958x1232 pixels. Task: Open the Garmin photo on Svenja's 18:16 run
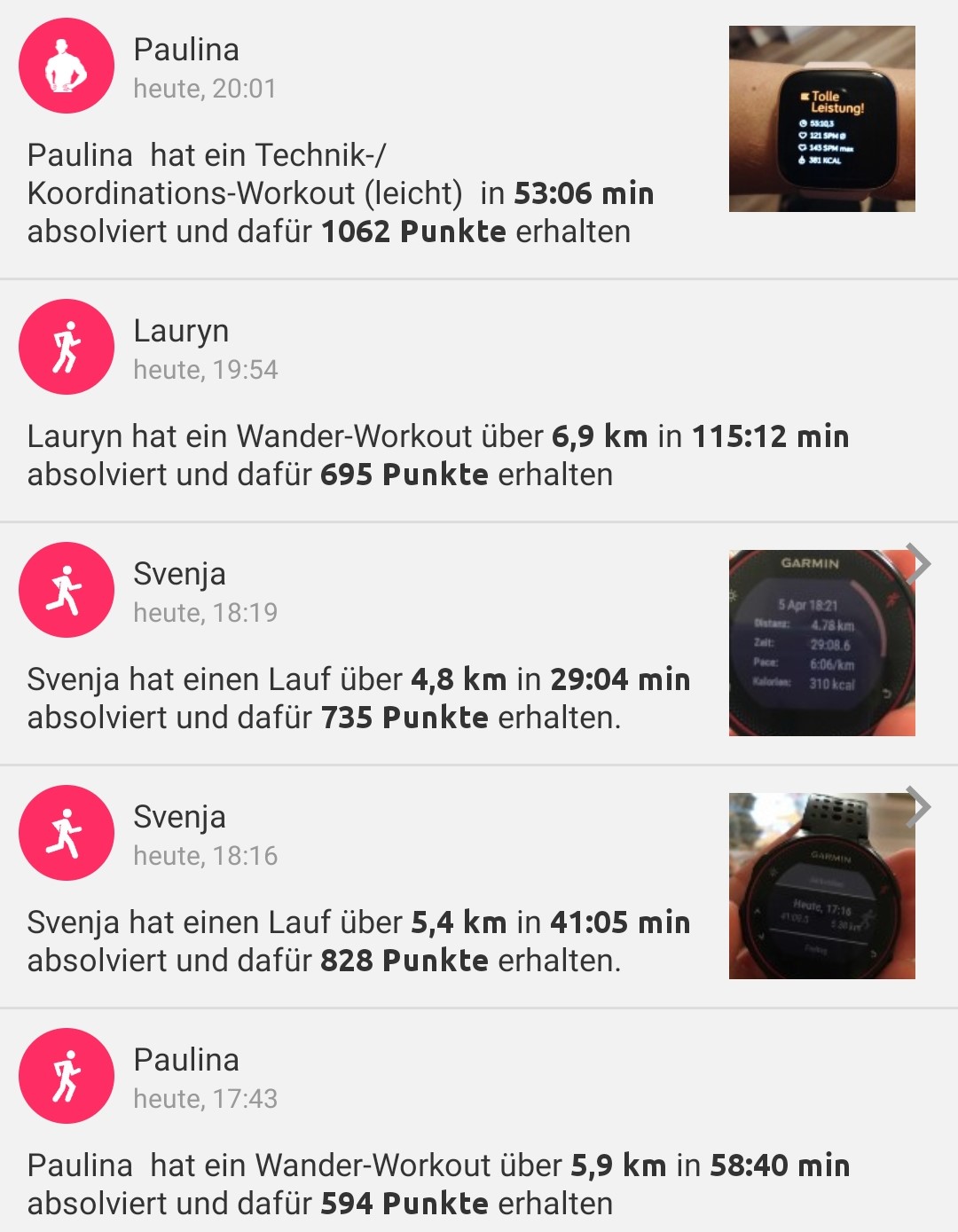pos(821,887)
